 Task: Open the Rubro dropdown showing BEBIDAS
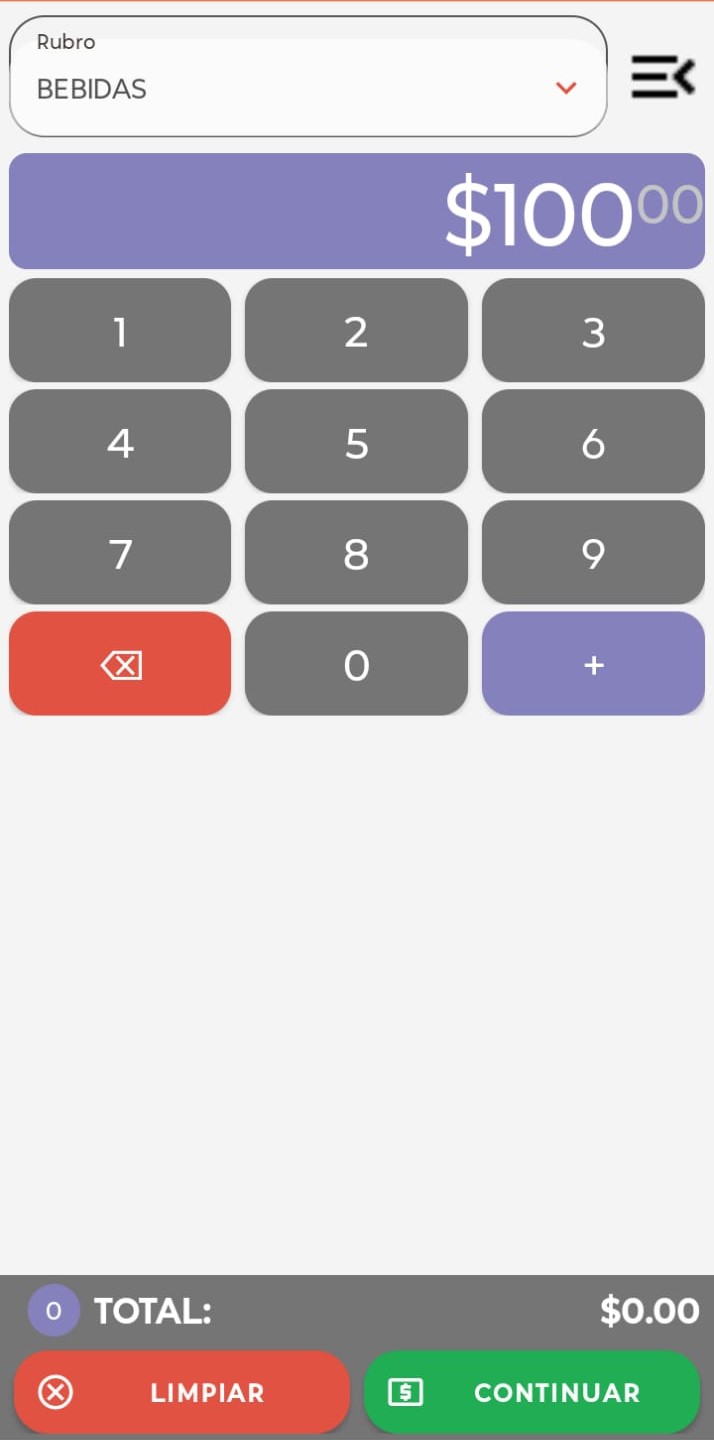pos(308,77)
